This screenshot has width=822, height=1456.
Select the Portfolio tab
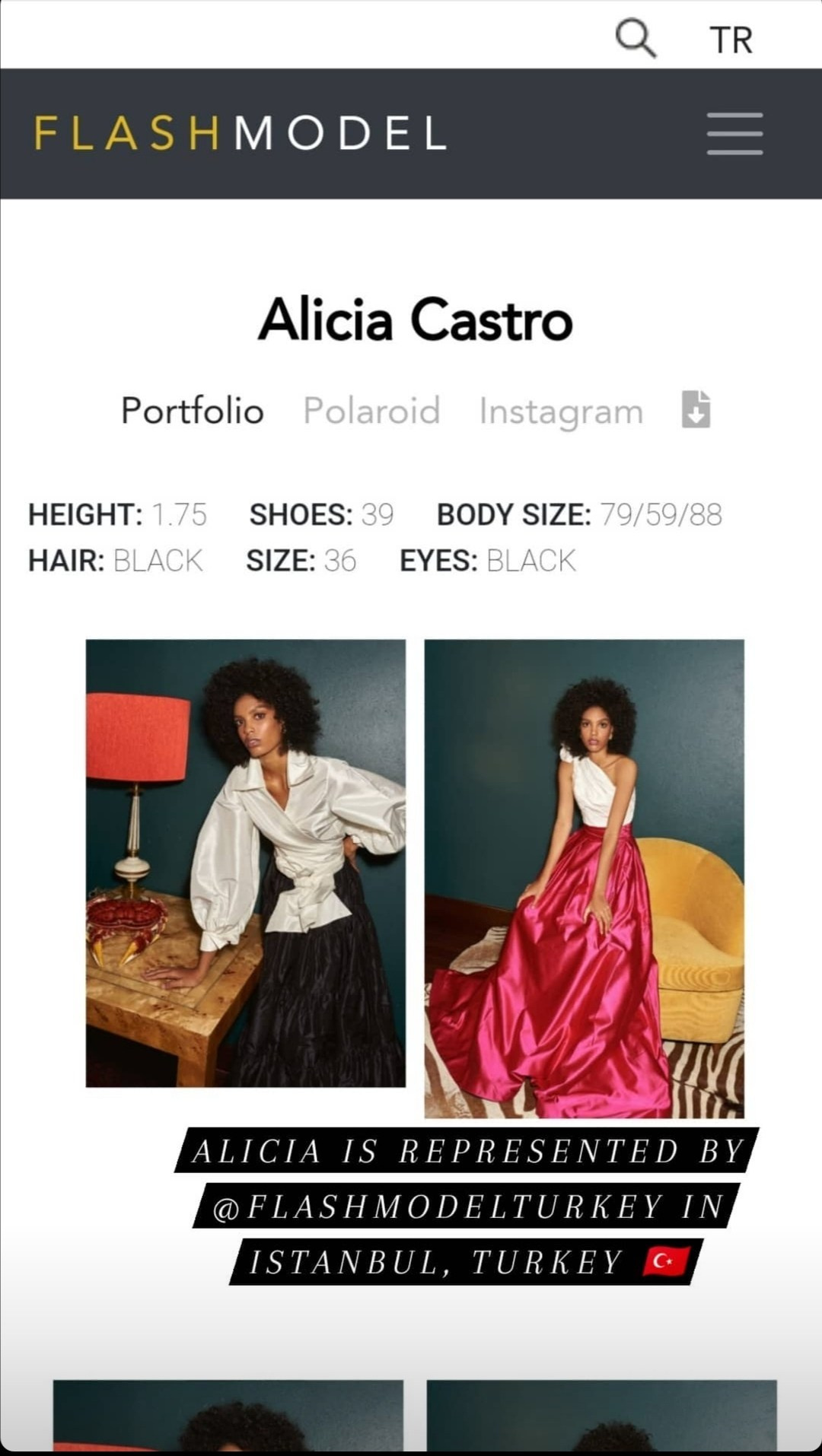point(193,411)
